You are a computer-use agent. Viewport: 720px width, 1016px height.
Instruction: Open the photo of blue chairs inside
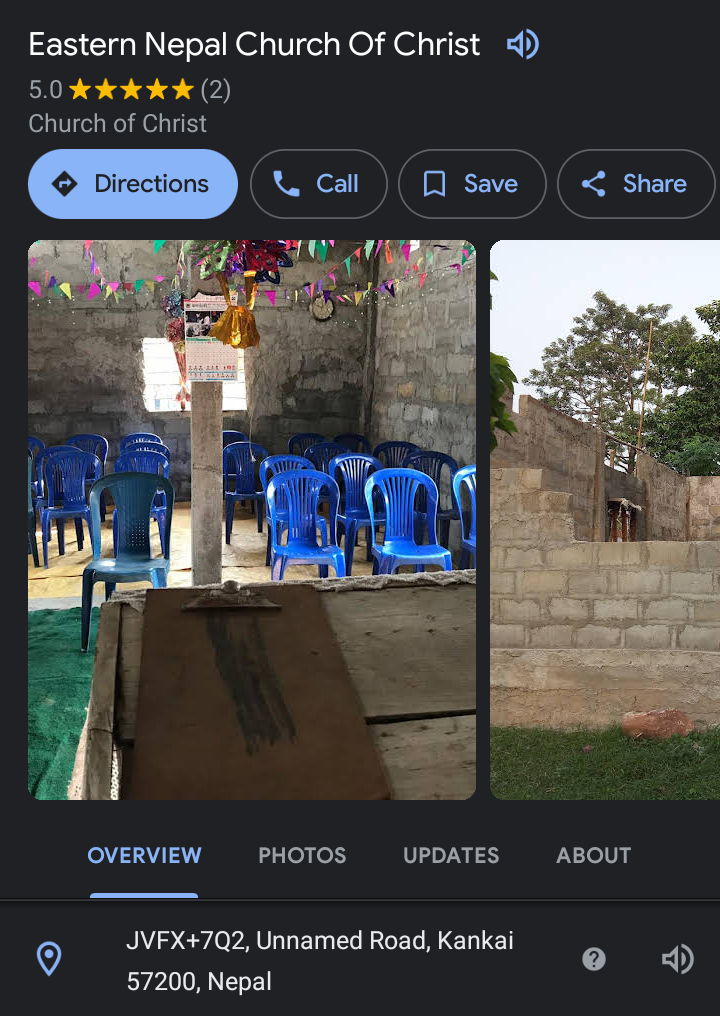[x=252, y=520]
